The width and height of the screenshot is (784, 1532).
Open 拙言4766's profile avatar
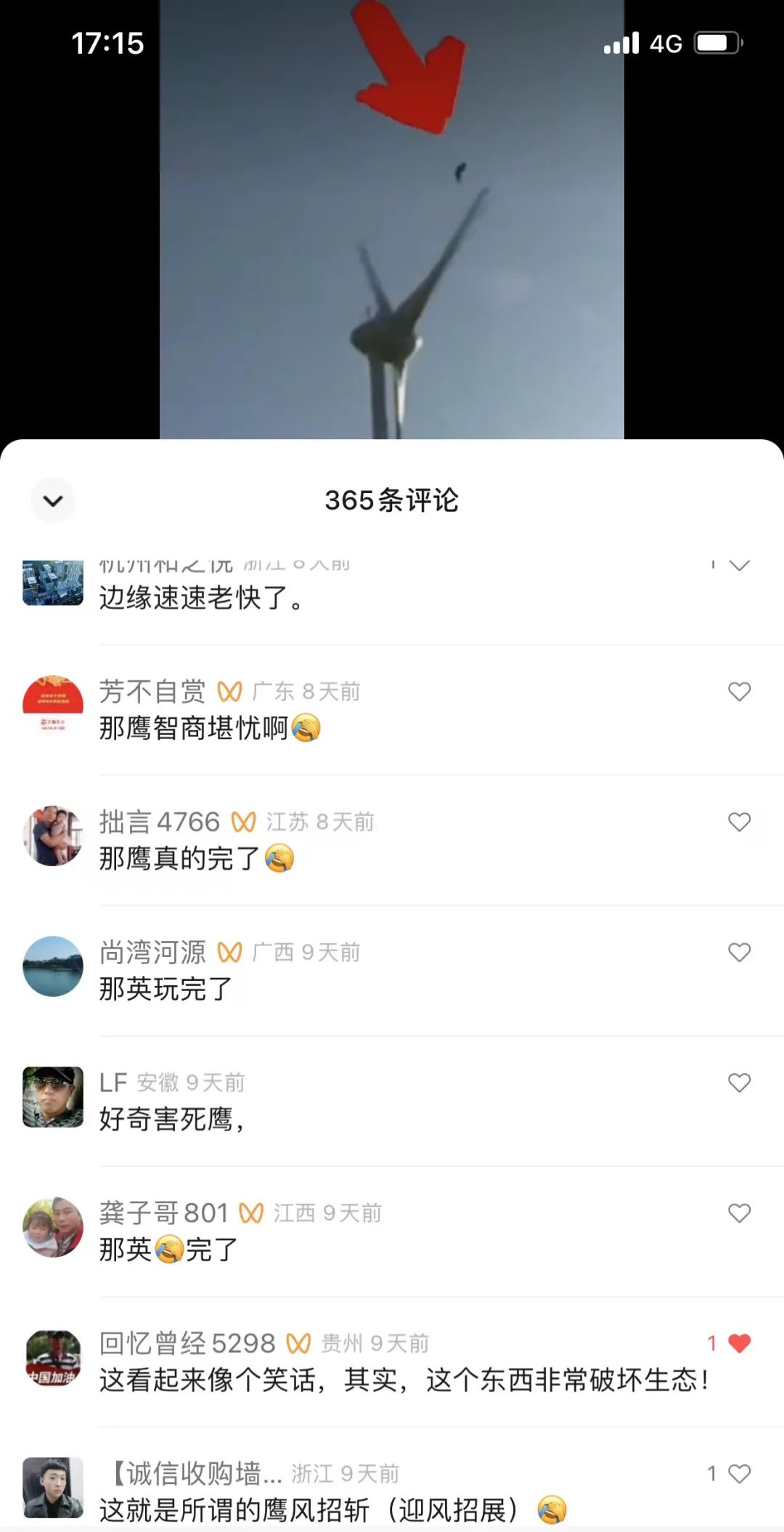[53, 836]
